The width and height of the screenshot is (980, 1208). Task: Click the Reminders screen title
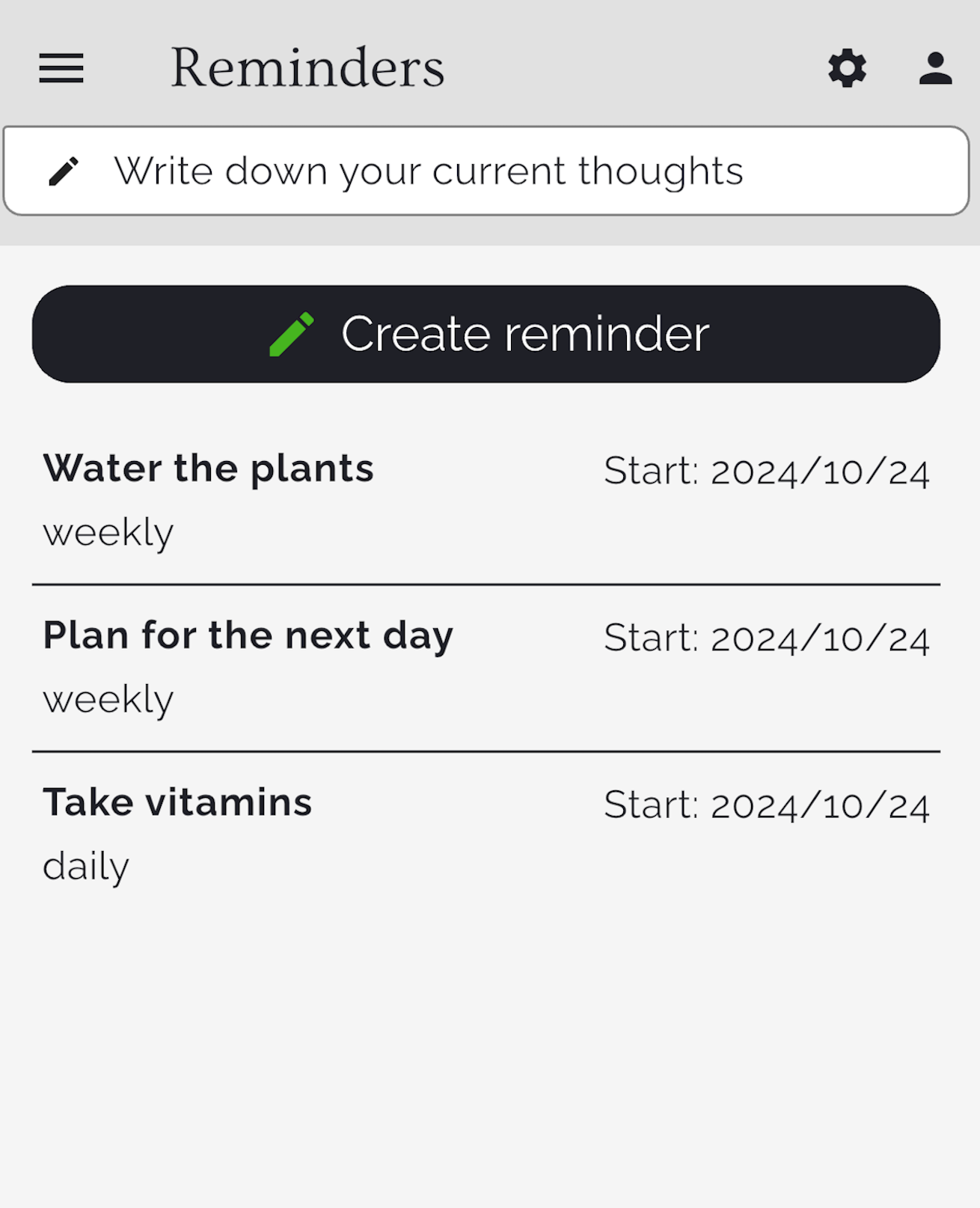click(x=307, y=67)
